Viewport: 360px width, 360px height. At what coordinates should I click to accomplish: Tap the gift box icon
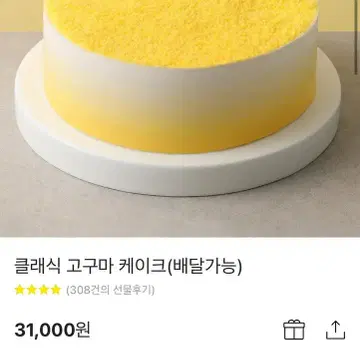[x=294, y=330]
